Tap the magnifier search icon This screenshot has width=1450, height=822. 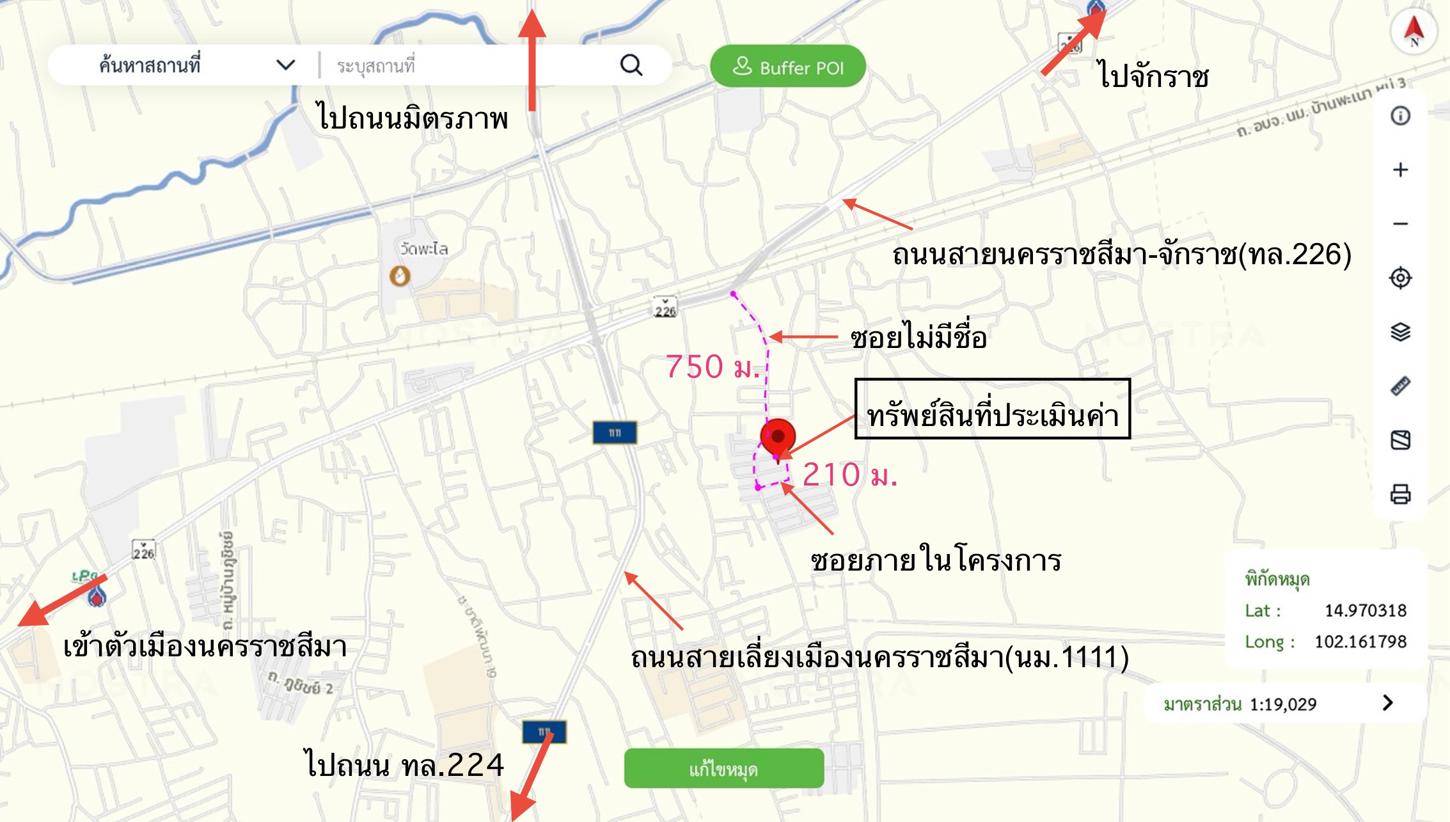[631, 65]
